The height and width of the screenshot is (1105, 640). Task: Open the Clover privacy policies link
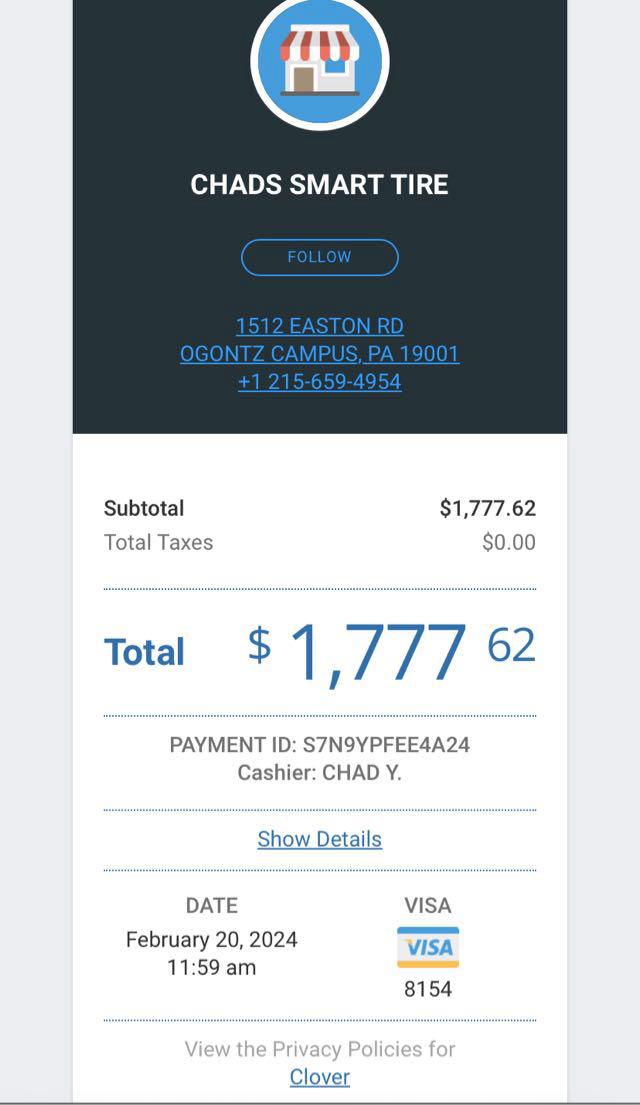click(x=319, y=1077)
